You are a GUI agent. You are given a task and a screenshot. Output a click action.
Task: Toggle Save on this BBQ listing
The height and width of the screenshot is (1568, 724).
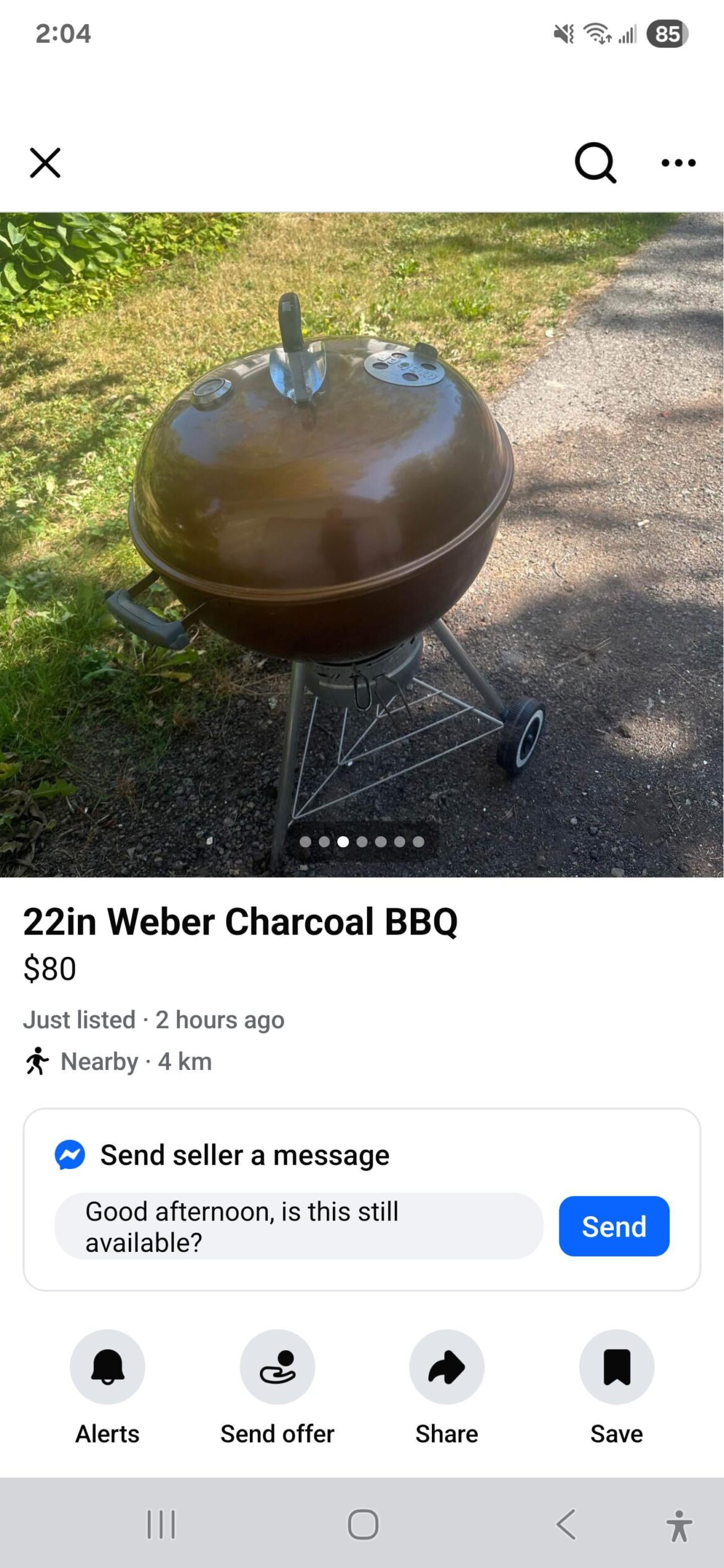616,1367
